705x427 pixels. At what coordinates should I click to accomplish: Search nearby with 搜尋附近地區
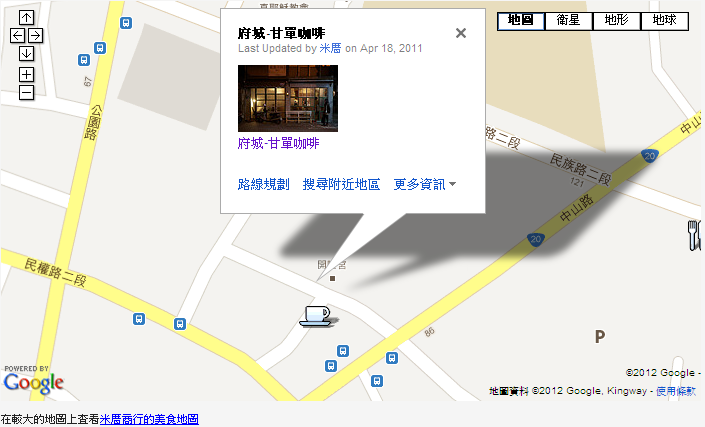(x=341, y=184)
